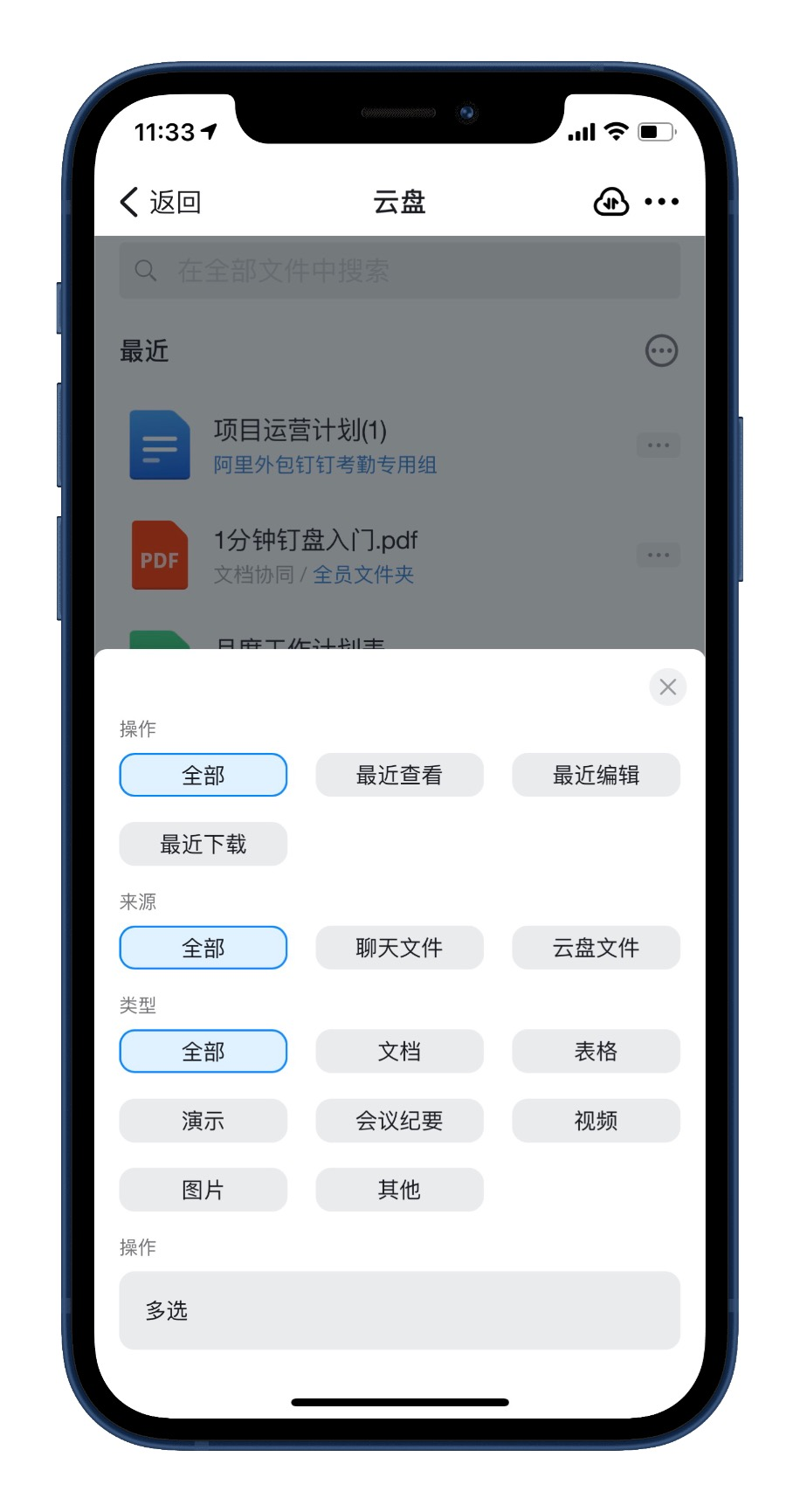Select the 演示 type chip

[x=203, y=1121]
